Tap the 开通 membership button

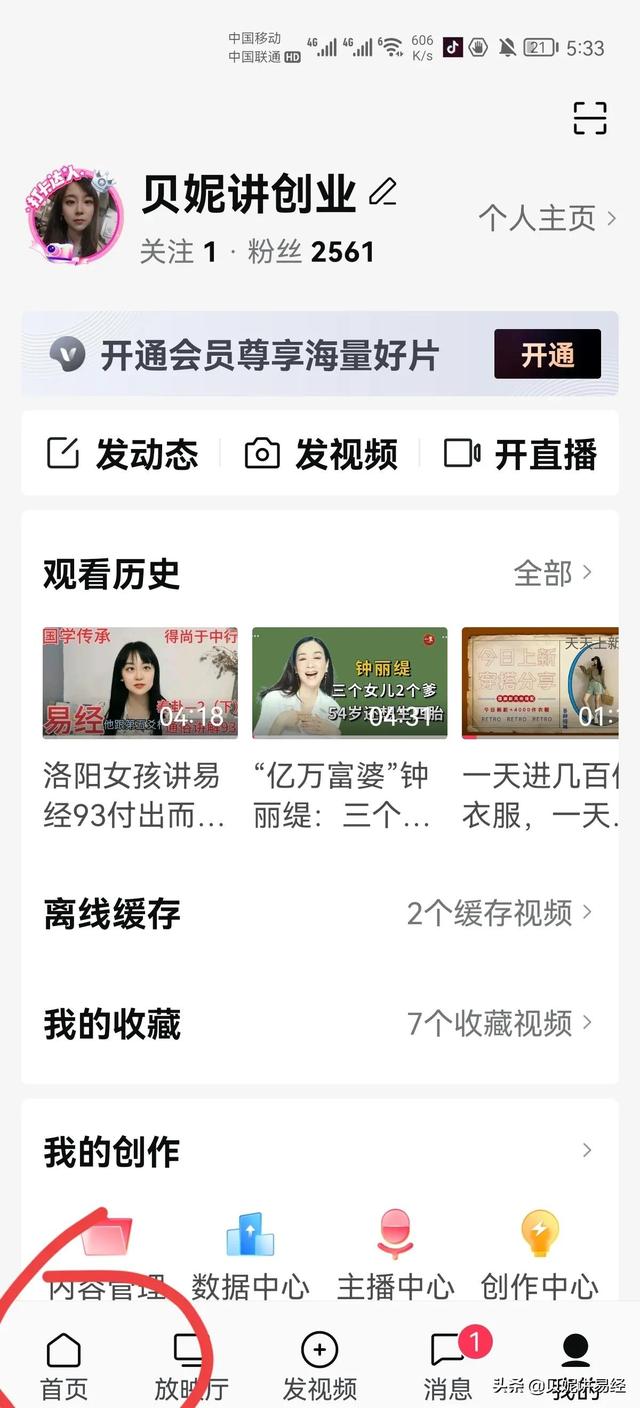[547, 354]
